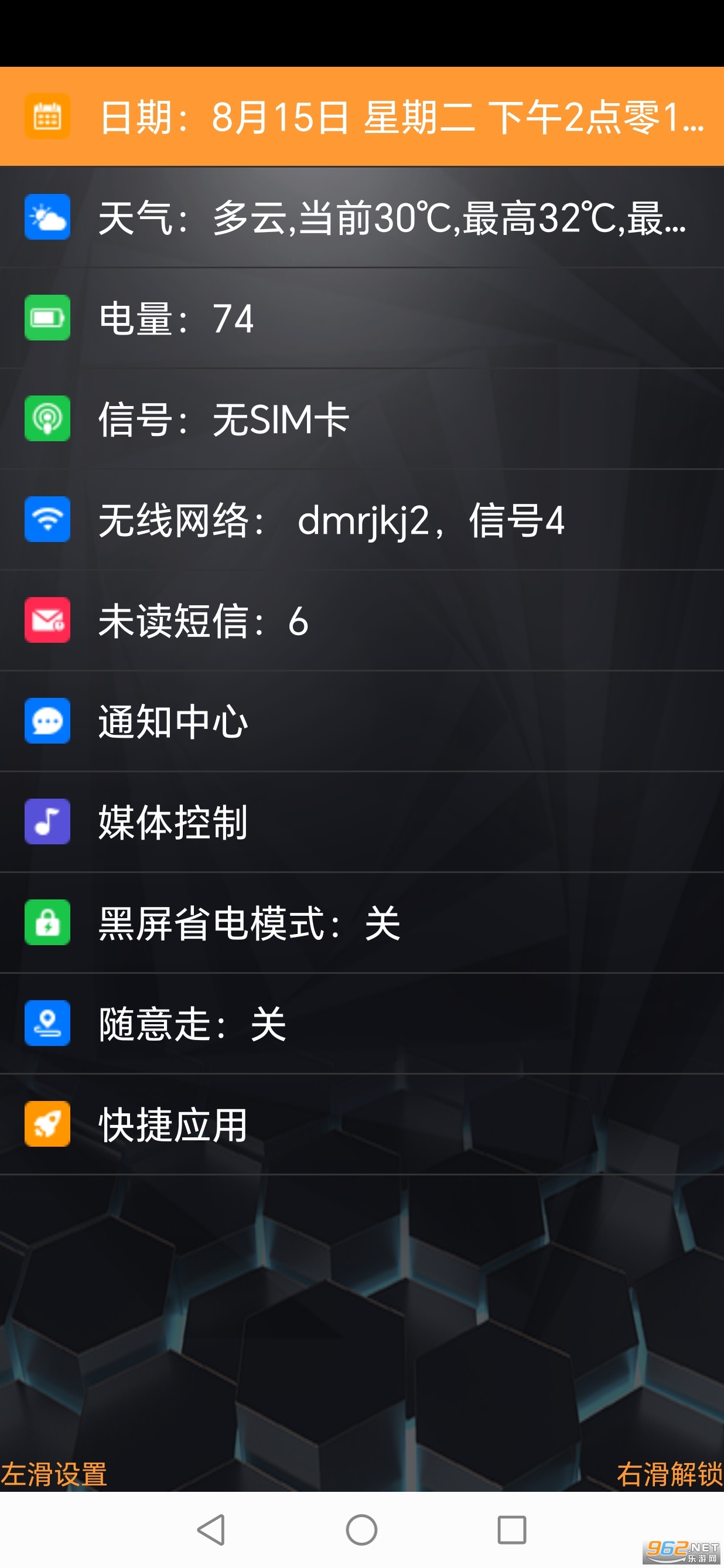Image resolution: width=724 pixels, height=1568 pixels.
Task: Click the Wi-Fi network icon
Action: 47,519
